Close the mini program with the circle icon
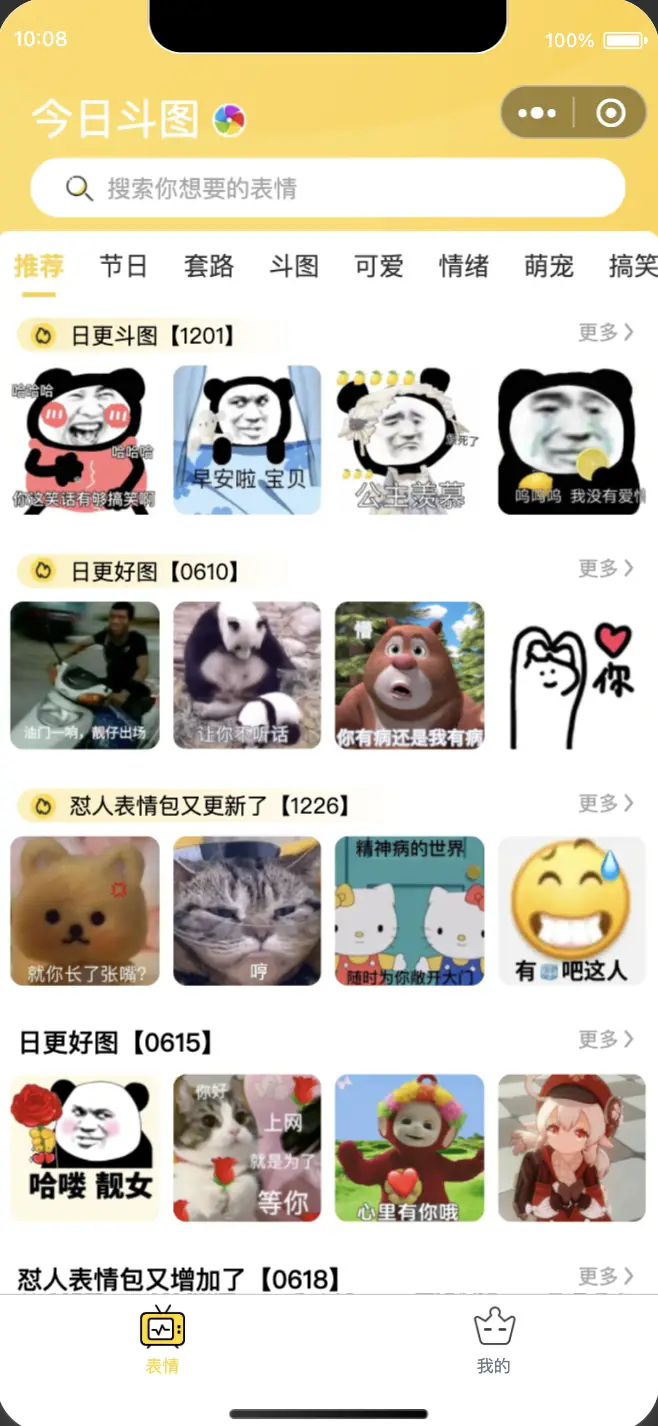The image size is (658, 1426). coord(610,113)
